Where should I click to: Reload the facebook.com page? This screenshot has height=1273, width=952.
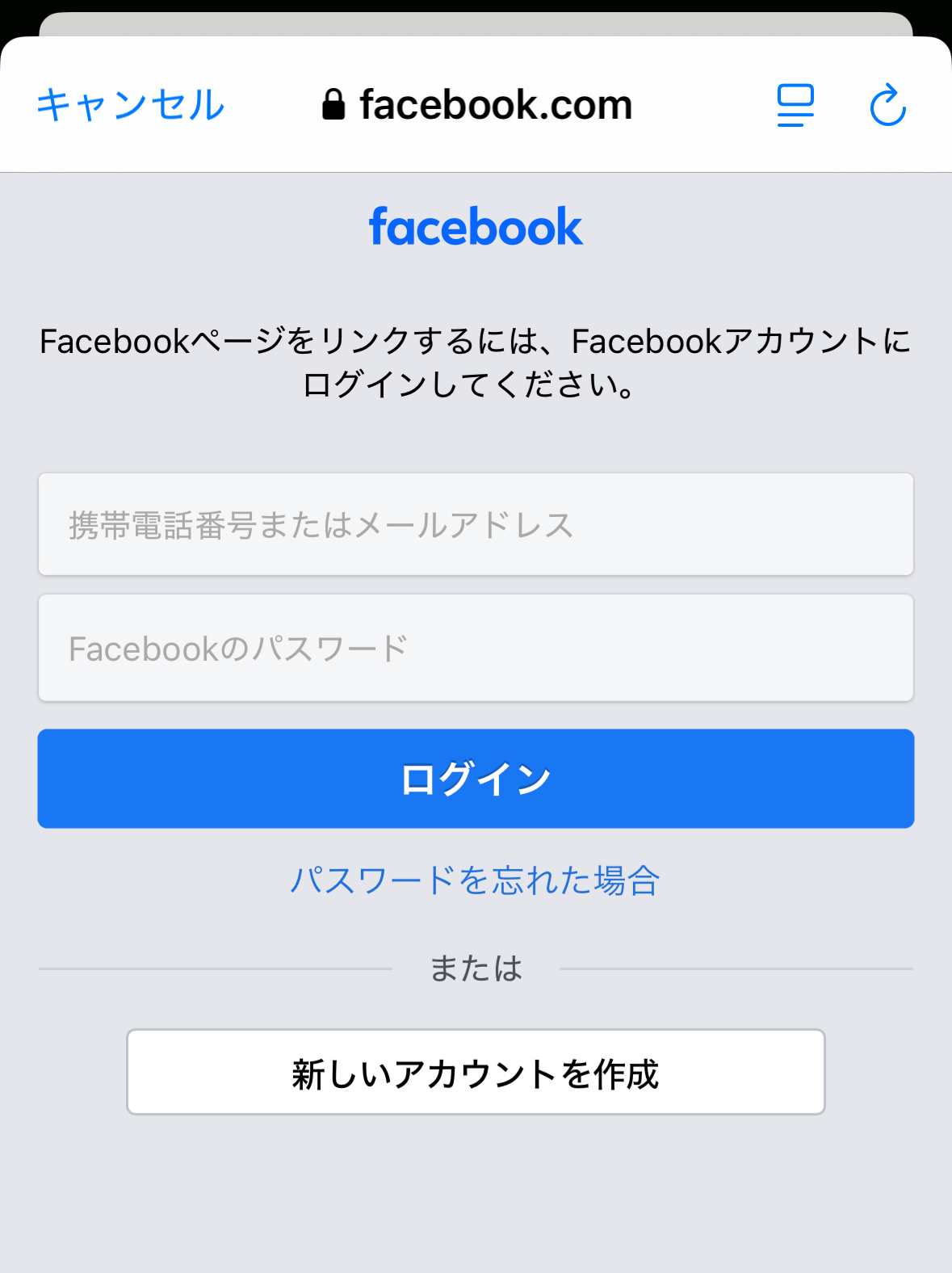pos(887,105)
